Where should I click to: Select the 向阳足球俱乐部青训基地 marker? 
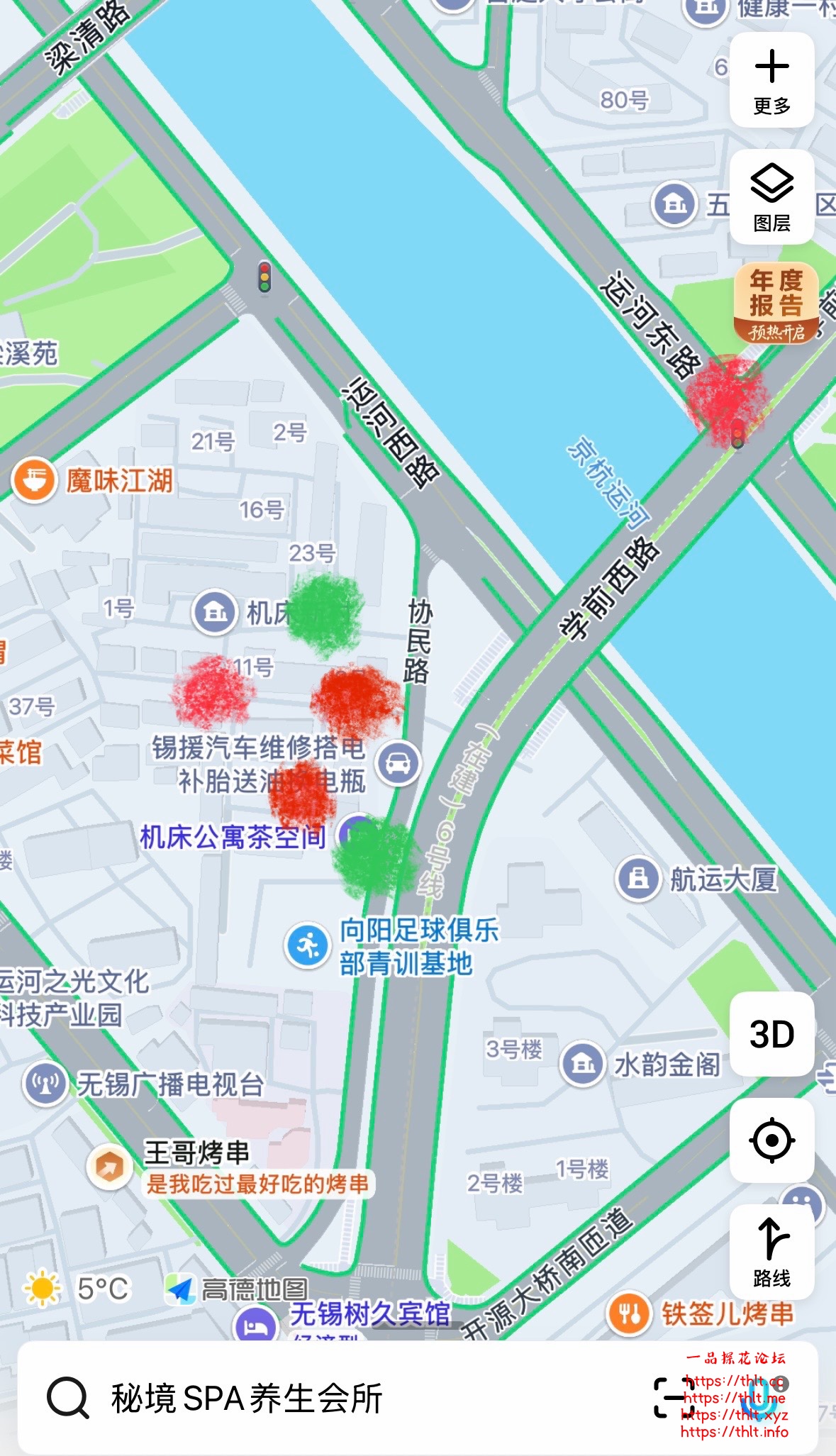(x=308, y=945)
